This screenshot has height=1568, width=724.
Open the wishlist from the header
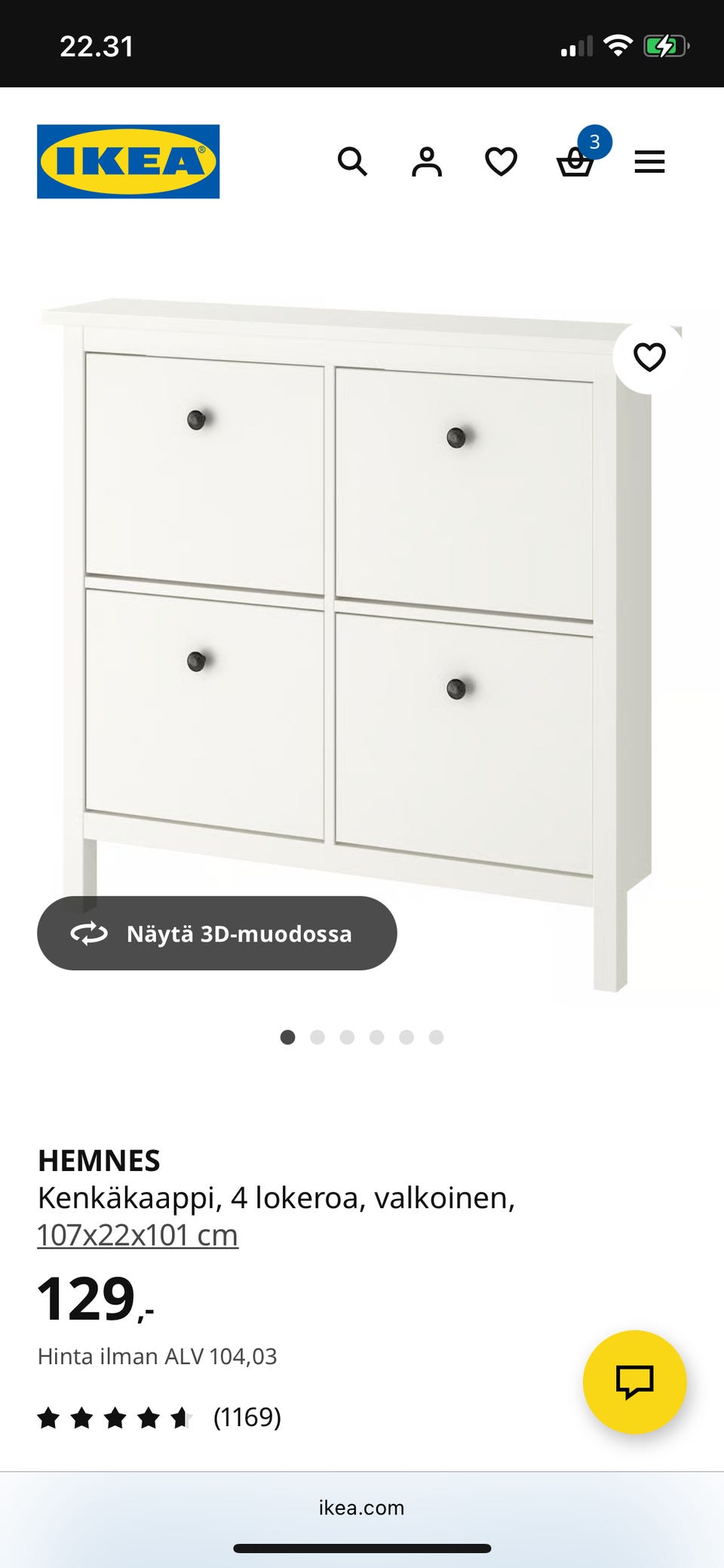(501, 161)
